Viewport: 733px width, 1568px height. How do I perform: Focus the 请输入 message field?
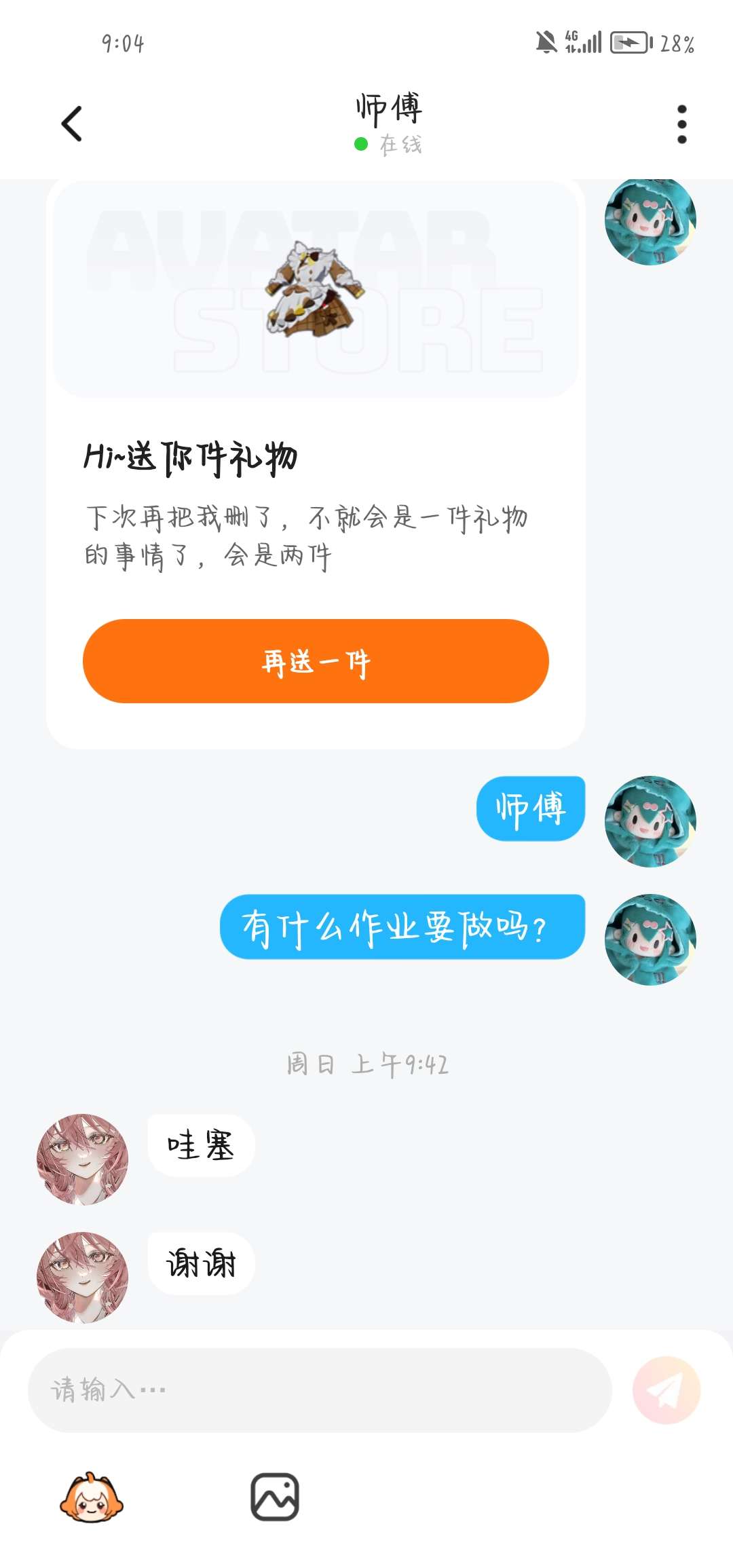(x=319, y=1390)
